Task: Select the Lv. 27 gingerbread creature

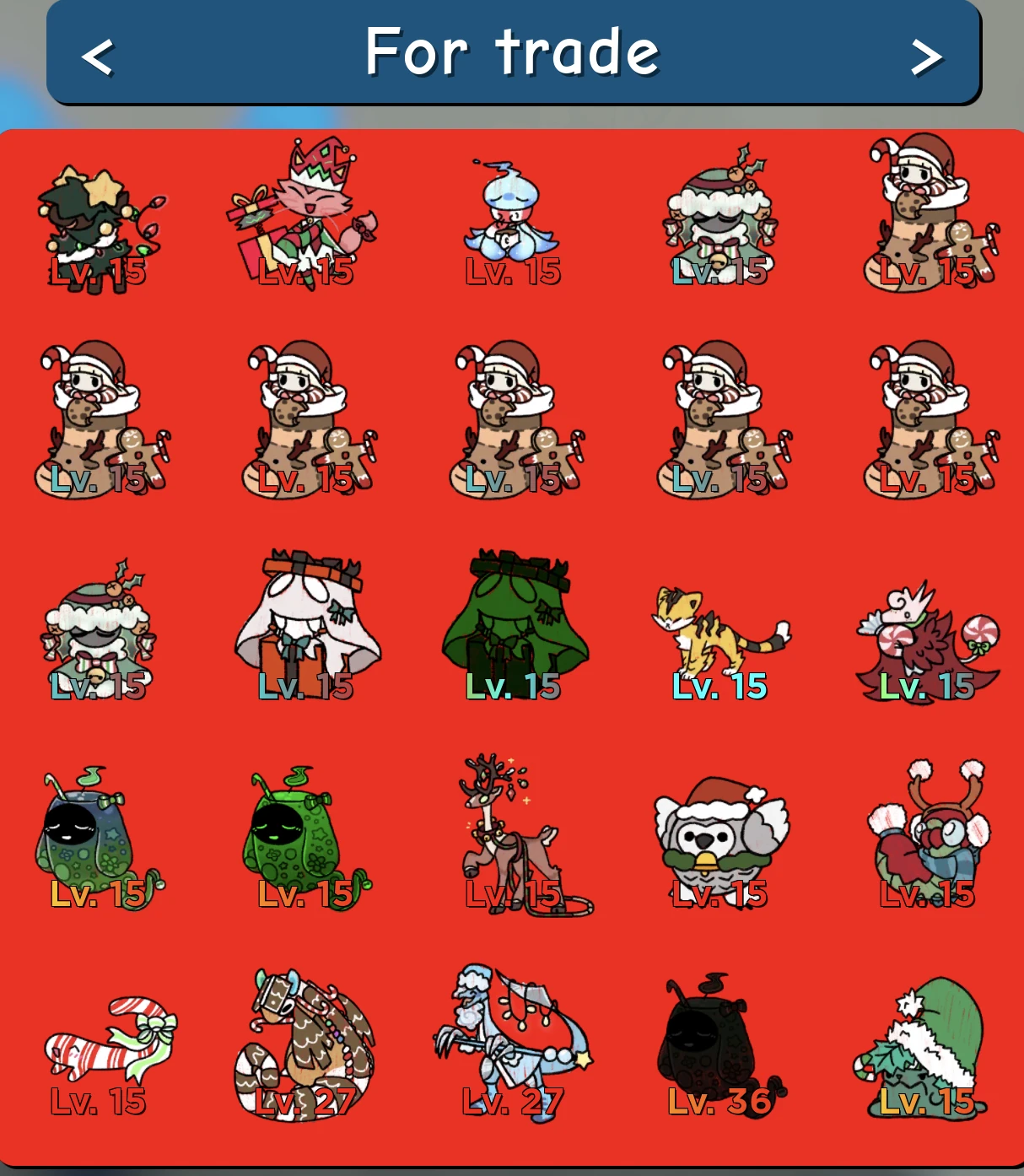Action: [x=305, y=1044]
